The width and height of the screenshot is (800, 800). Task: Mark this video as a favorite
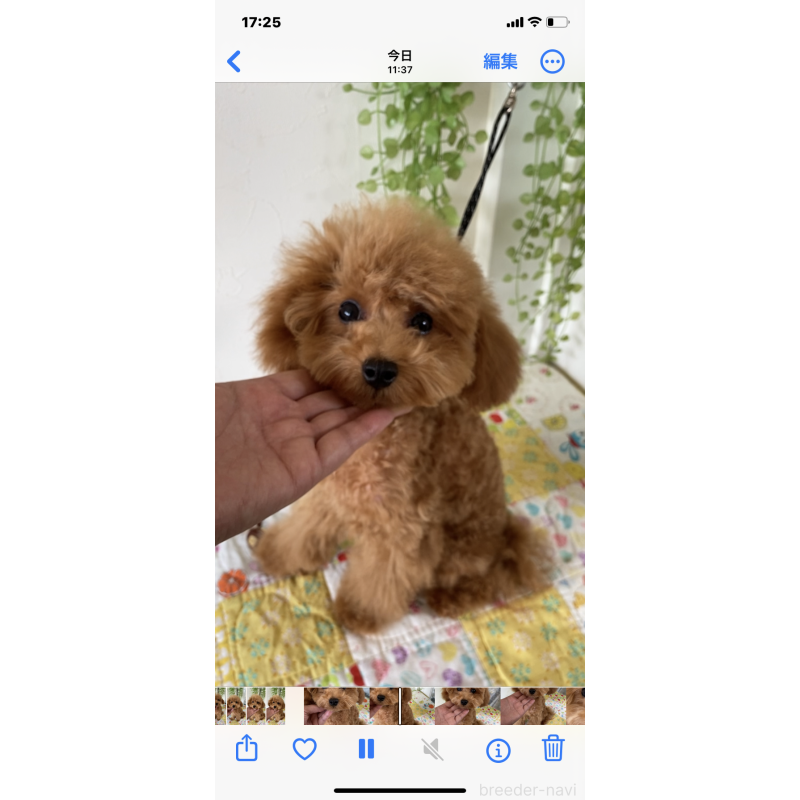pyautogui.click(x=304, y=748)
